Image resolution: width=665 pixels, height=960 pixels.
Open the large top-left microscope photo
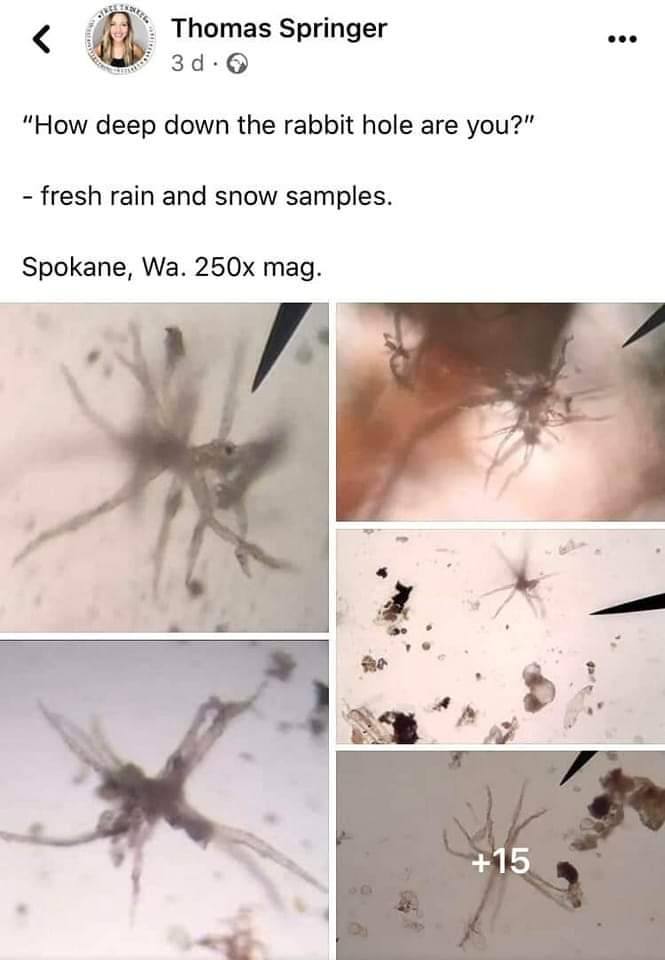tap(164, 467)
